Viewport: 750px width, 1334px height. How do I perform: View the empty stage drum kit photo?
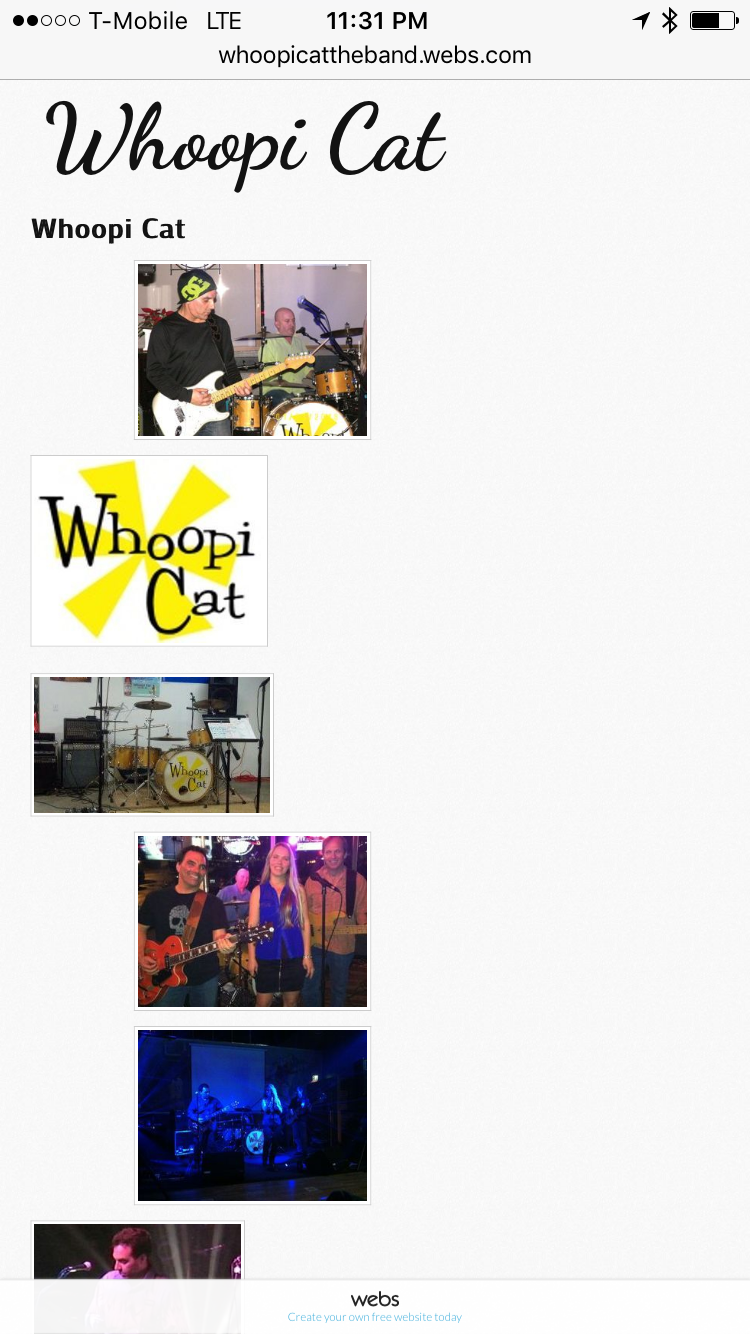[152, 744]
